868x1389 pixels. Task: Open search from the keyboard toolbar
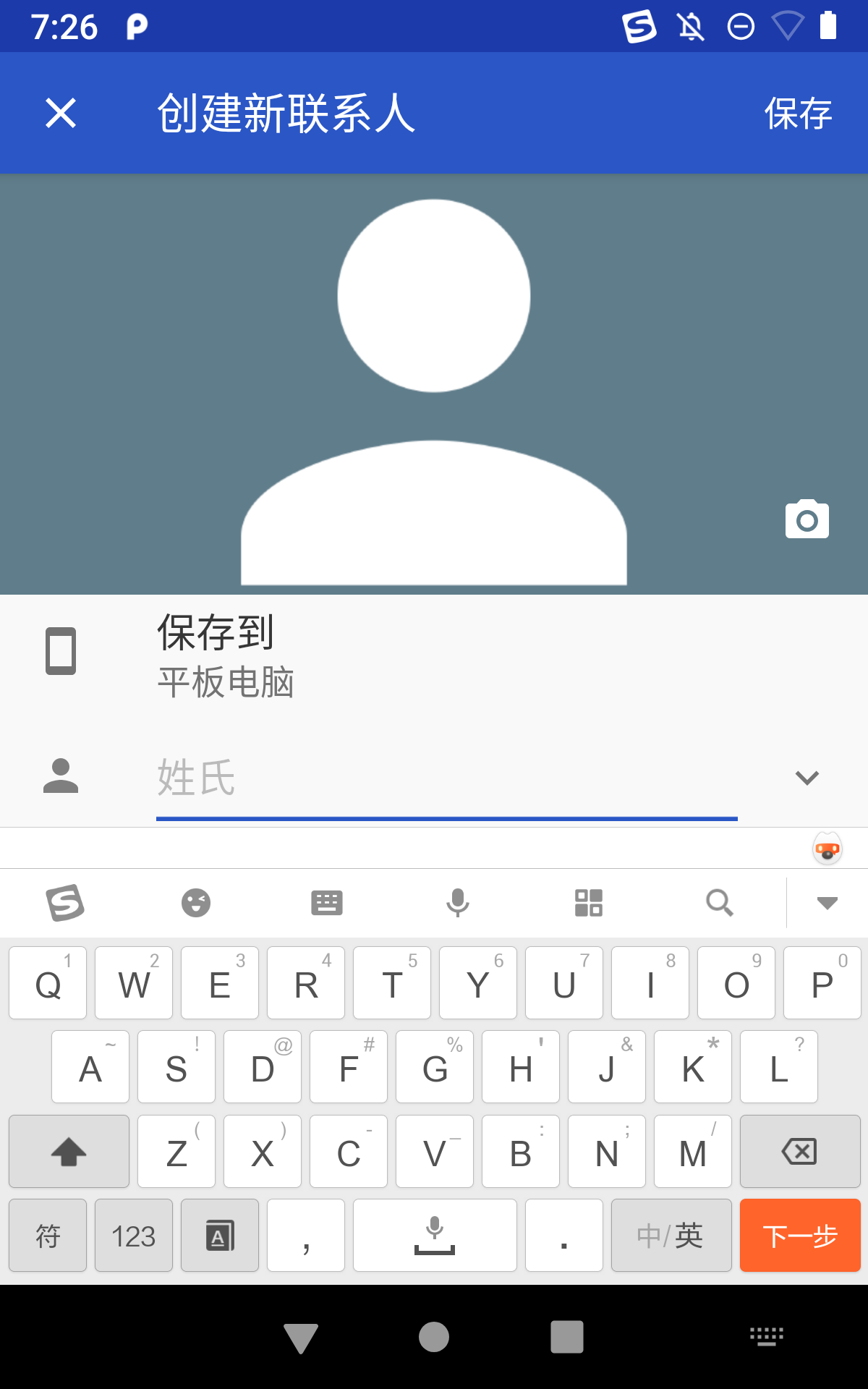click(x=720, y=902)
